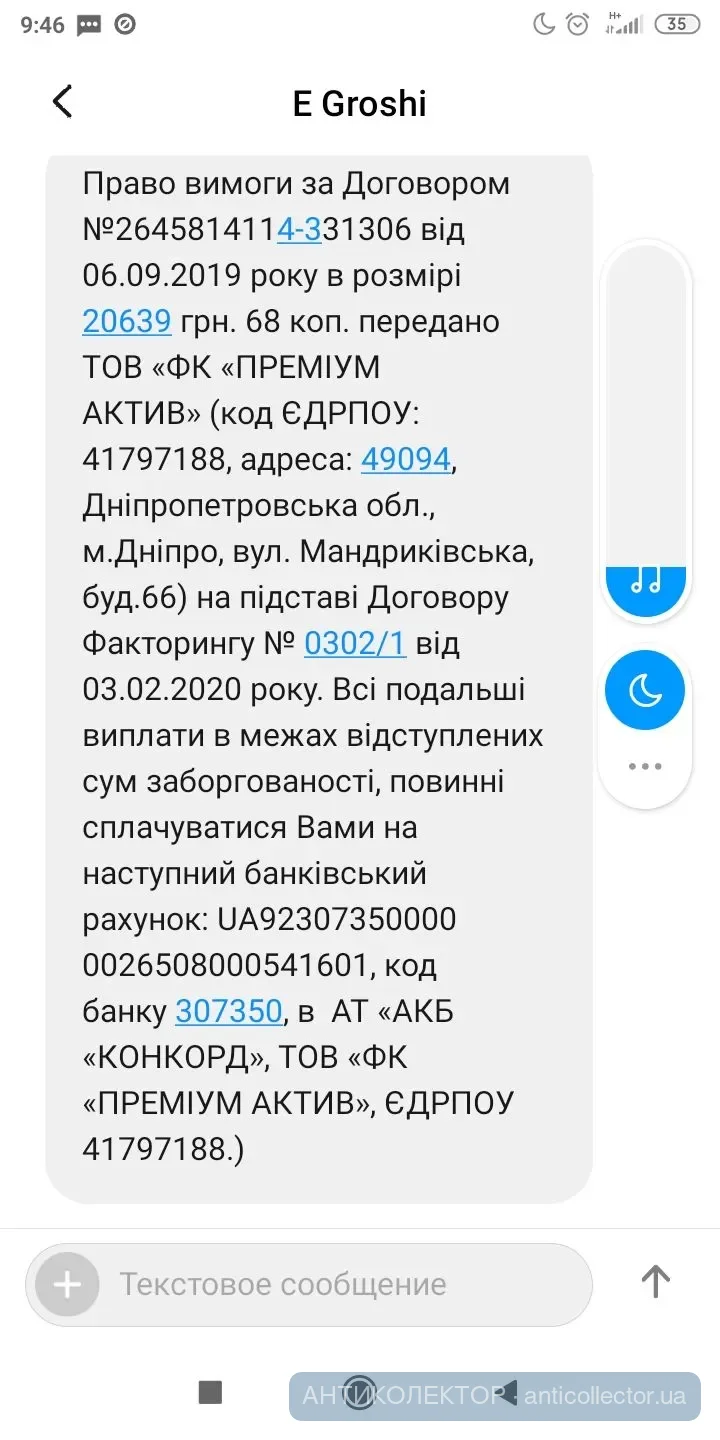The width and height of the screenshot is (720, 1440).
Task: Tap the attachment plus button
Action: 67,1284
